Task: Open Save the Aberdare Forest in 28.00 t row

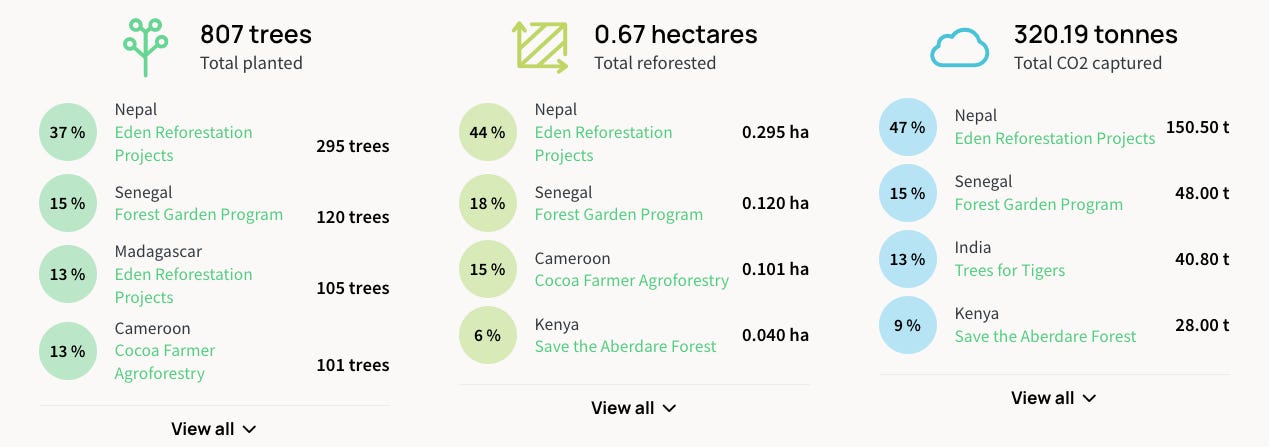Action: 1045,337
